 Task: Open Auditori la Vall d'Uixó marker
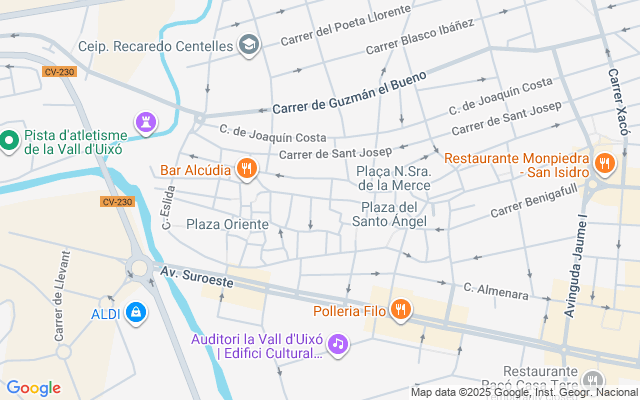[x=339, y=345]
